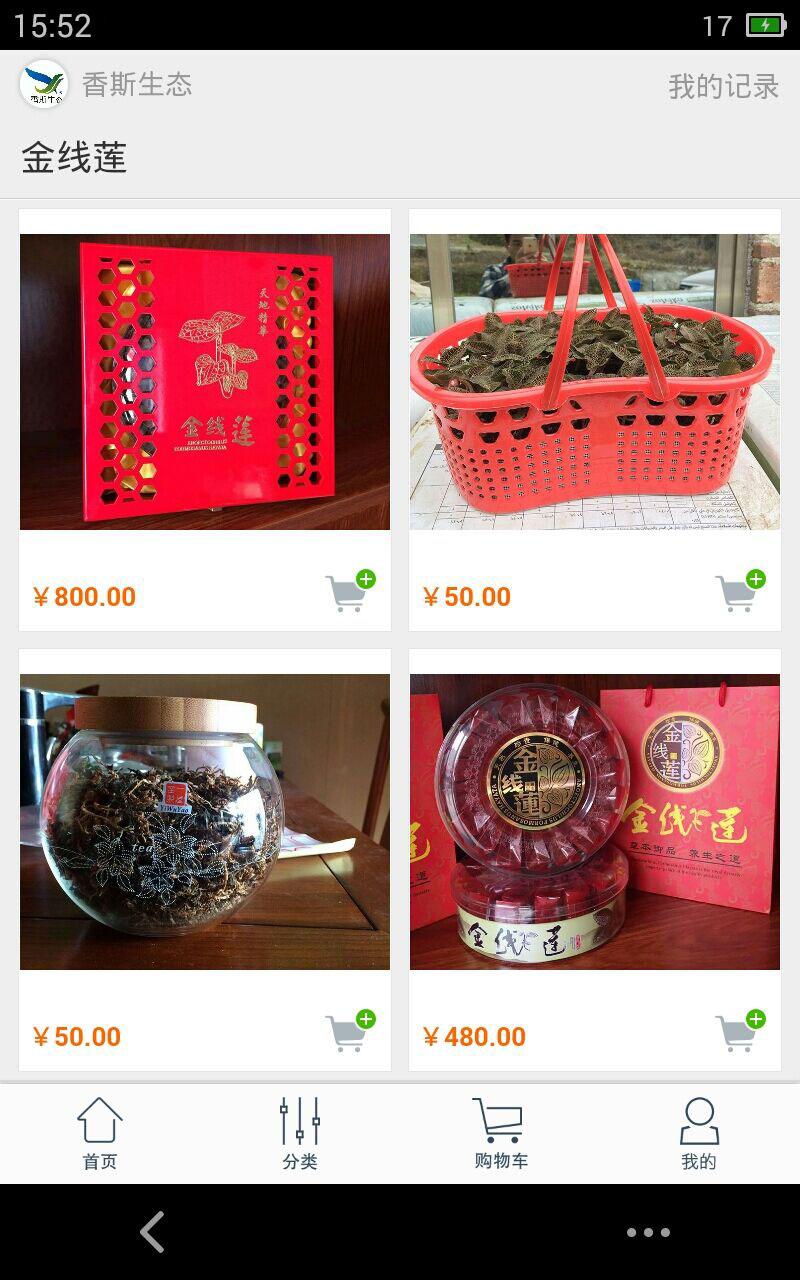Tap the 香斯生态 logo icon
800x1280 pixels.
click(44, 84)
